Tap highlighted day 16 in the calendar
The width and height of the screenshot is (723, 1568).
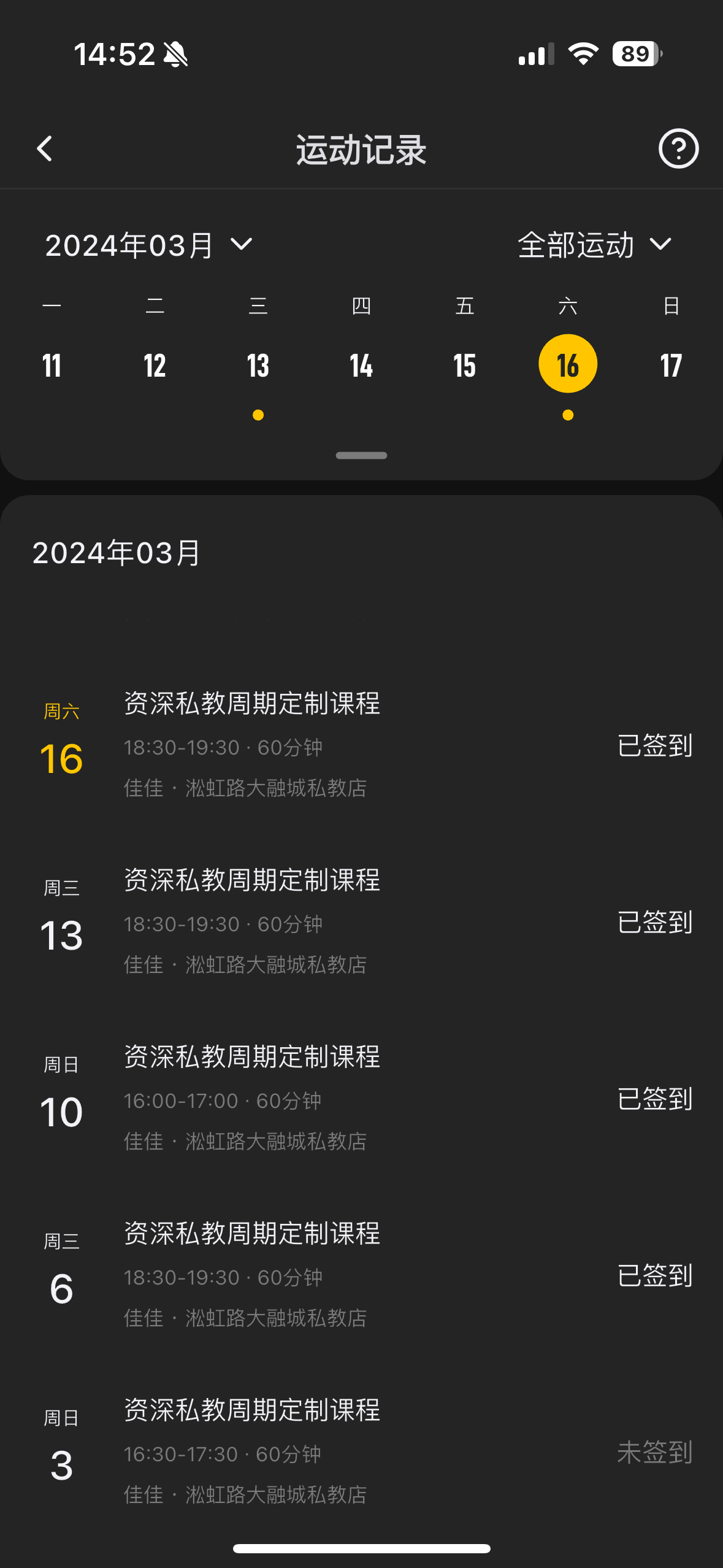click(x=568, y=364)
